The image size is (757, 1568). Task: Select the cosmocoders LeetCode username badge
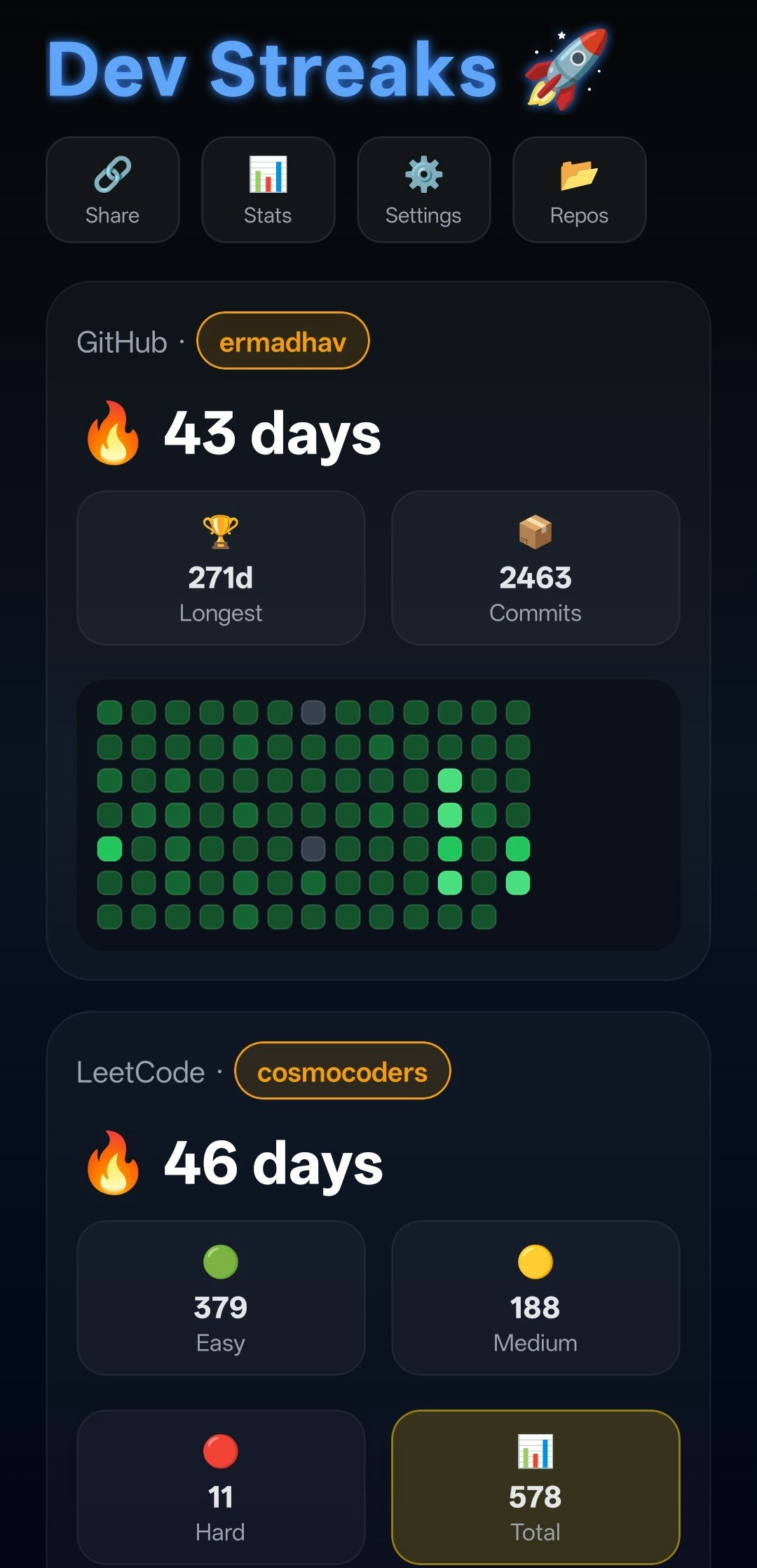point(341,1071)
